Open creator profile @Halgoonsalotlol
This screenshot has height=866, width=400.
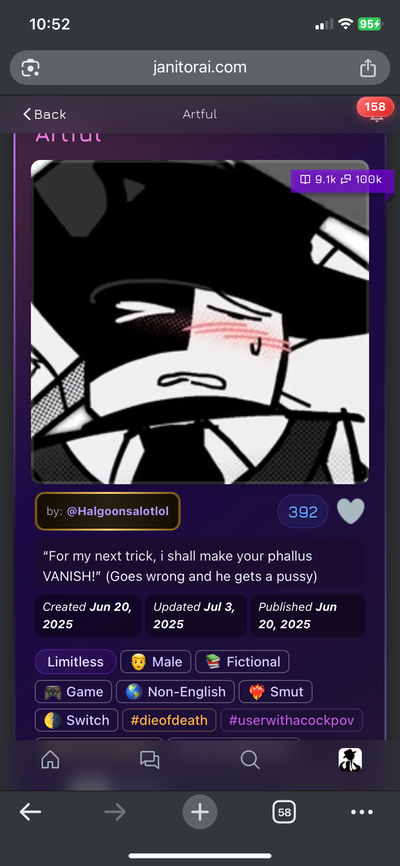point(108,511)
